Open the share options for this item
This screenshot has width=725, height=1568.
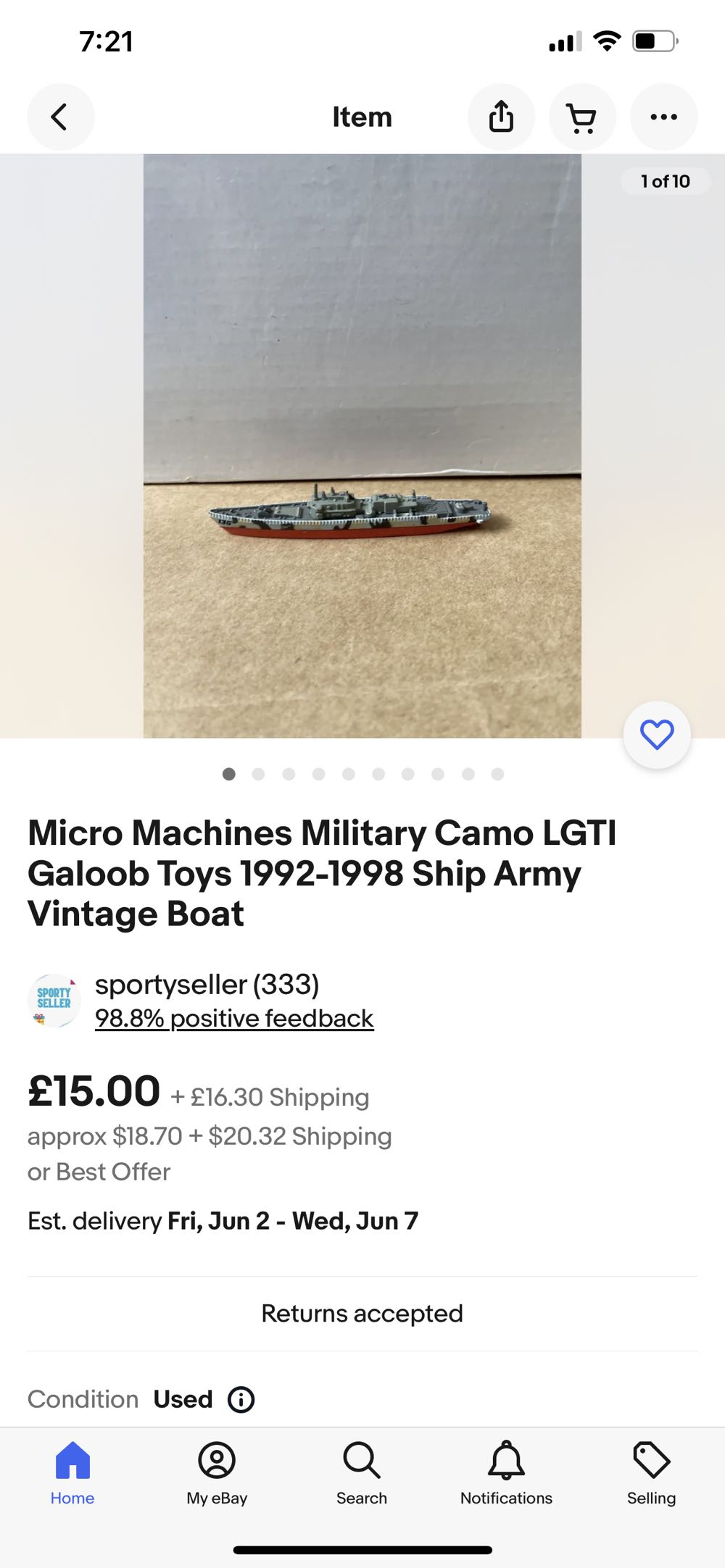coord(501,116)
